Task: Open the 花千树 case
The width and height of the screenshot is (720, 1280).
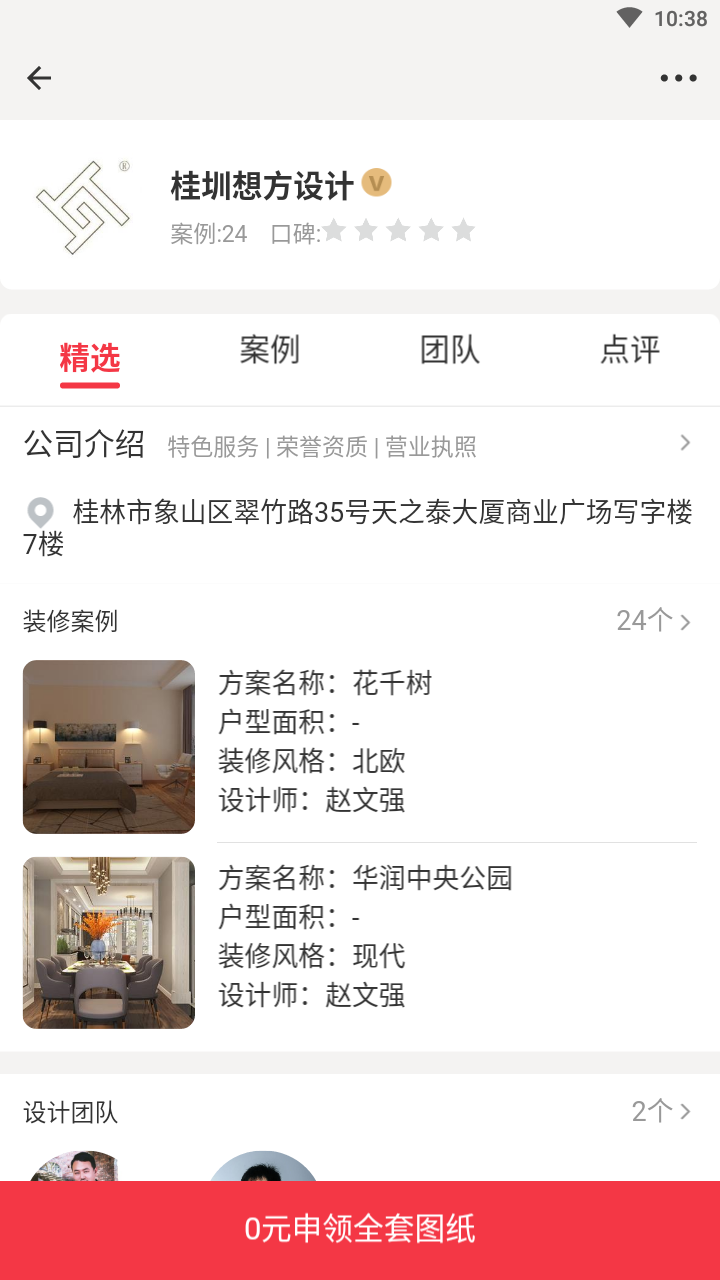Action: (360, 745)
